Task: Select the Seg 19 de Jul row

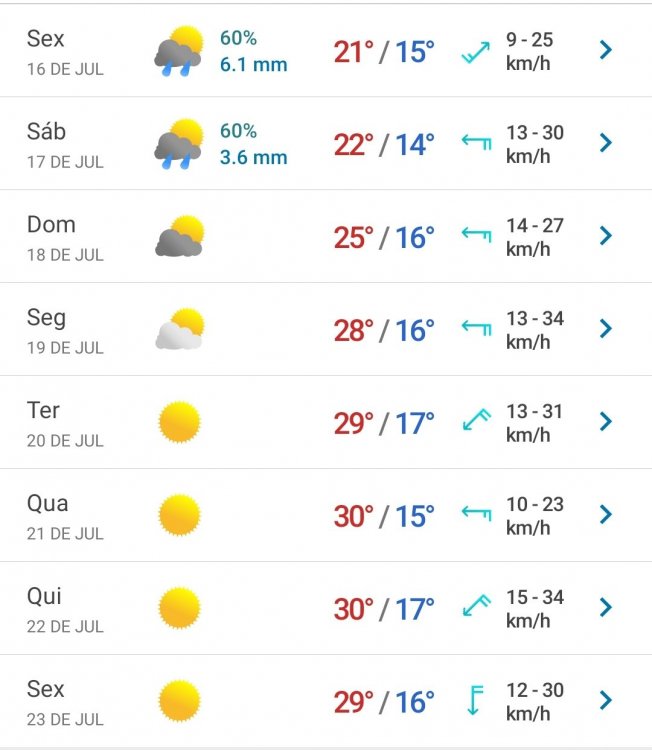Action: pos(326,329)
